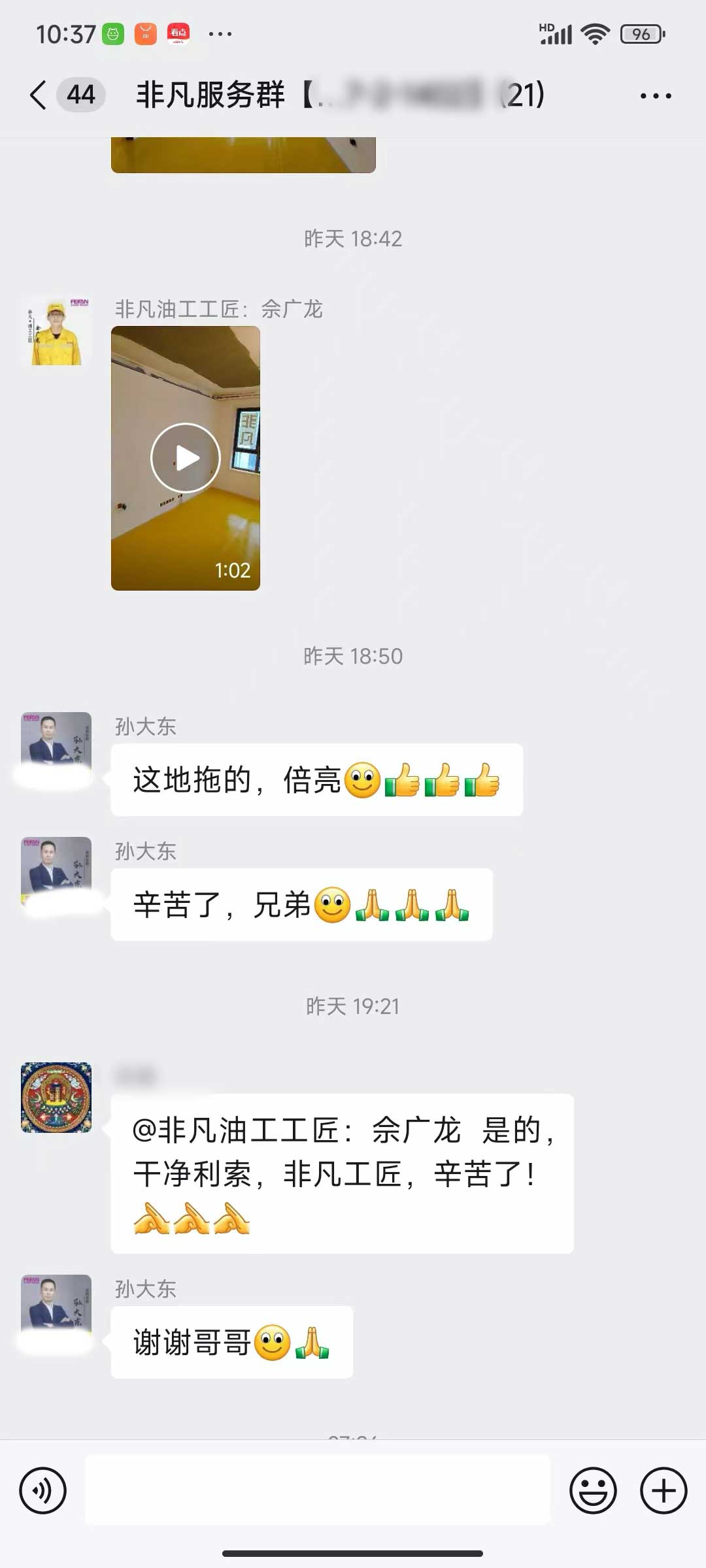
Task: Tap the message text field
Action: [318, 1490]
